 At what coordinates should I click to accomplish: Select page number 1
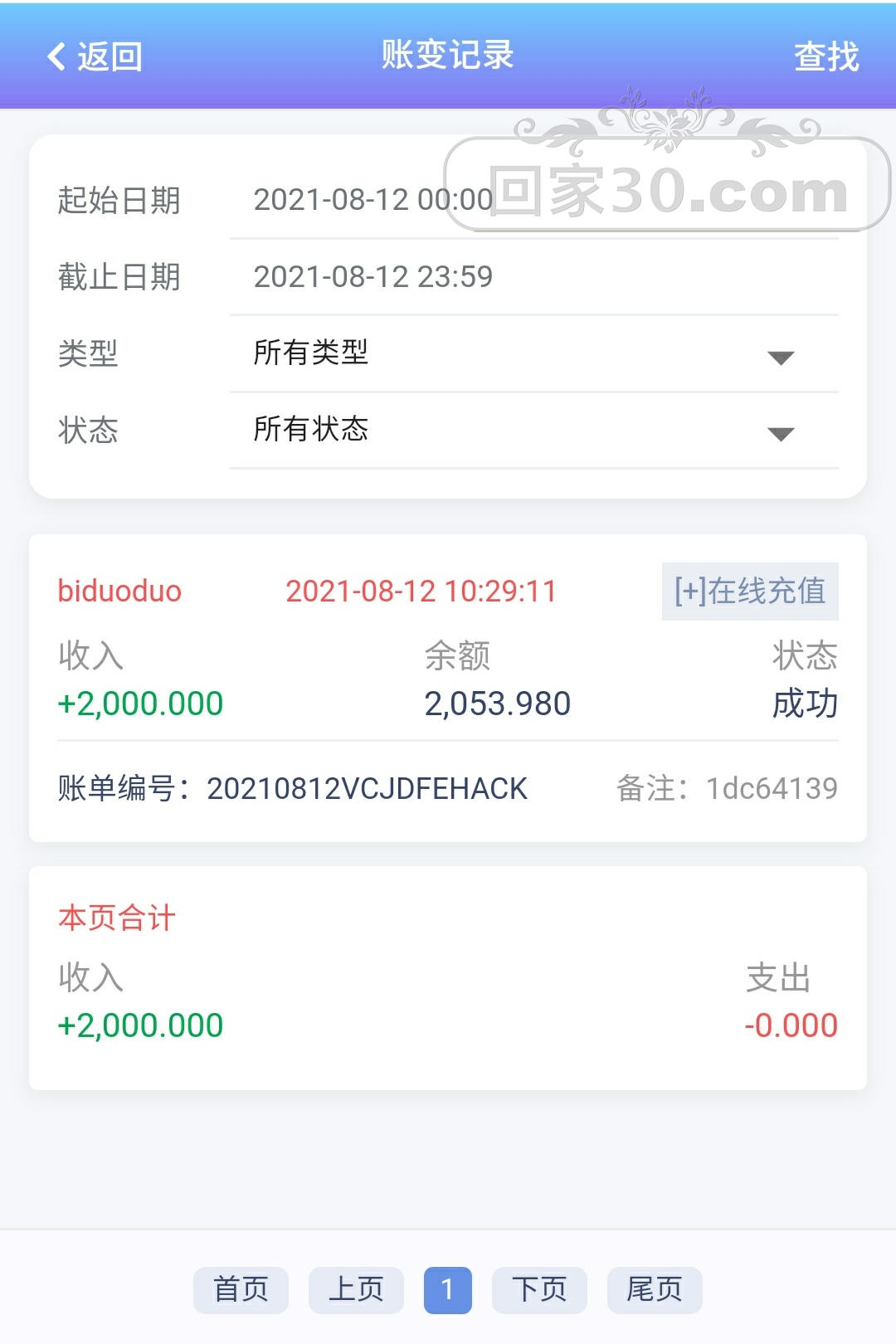(x=447, y=1290)
